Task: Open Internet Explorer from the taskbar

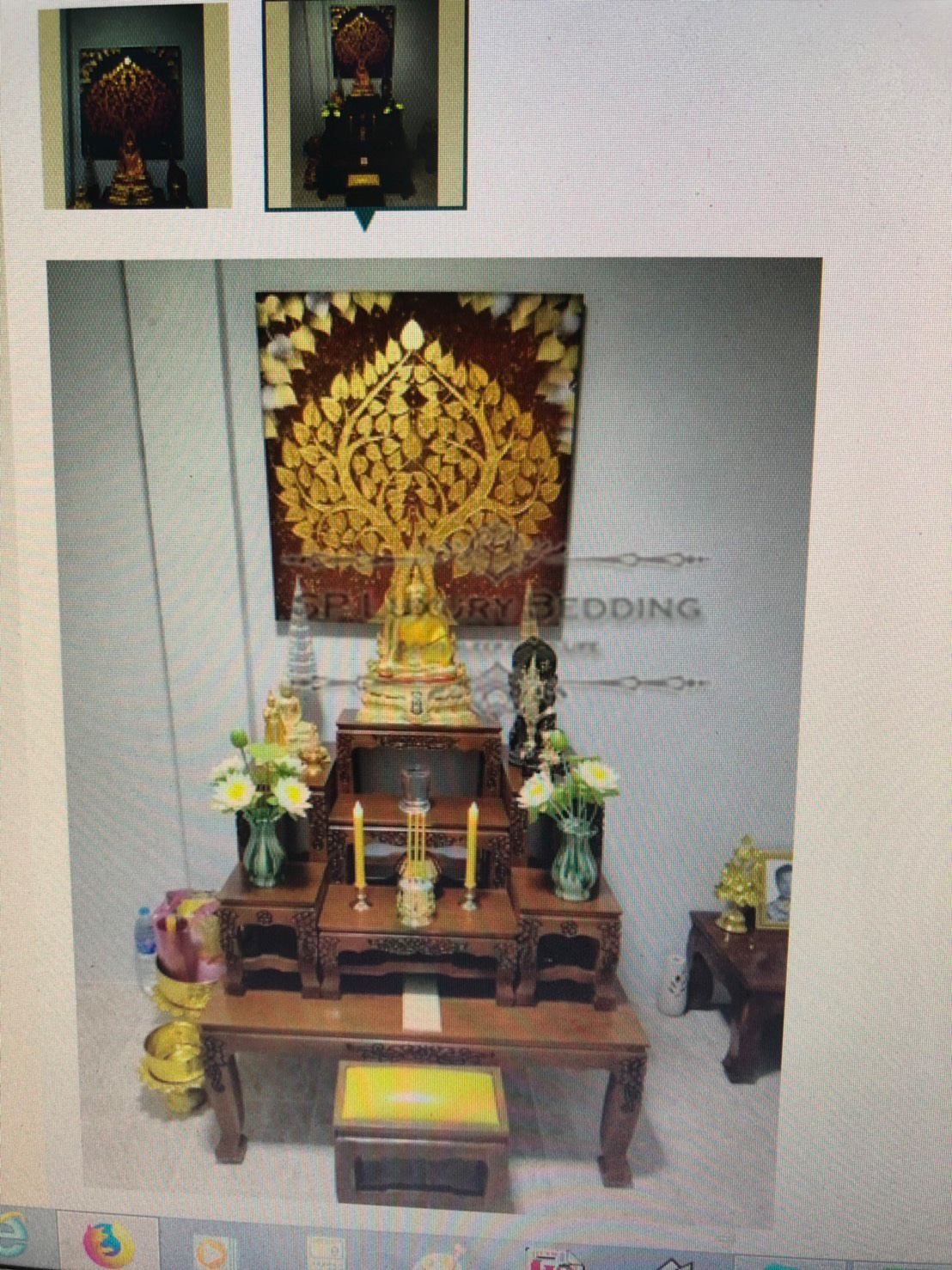Action: [12, 1237]
